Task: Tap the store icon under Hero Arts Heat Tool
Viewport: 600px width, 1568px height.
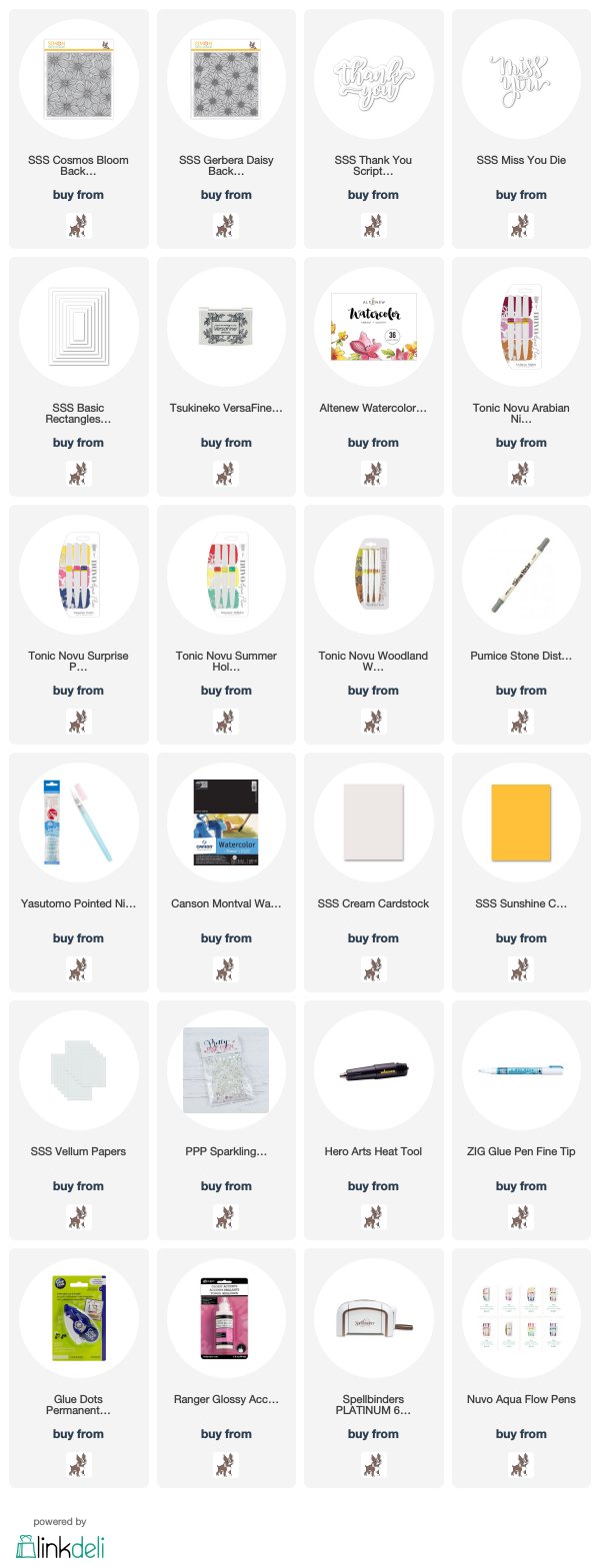Action: (x=373, y=1217)
